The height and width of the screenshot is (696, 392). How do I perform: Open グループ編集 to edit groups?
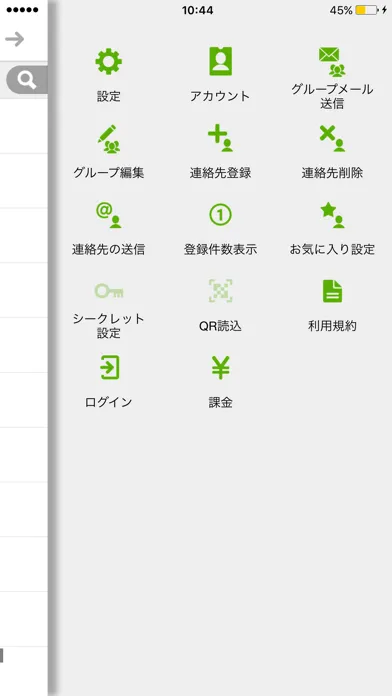point(109,151)
